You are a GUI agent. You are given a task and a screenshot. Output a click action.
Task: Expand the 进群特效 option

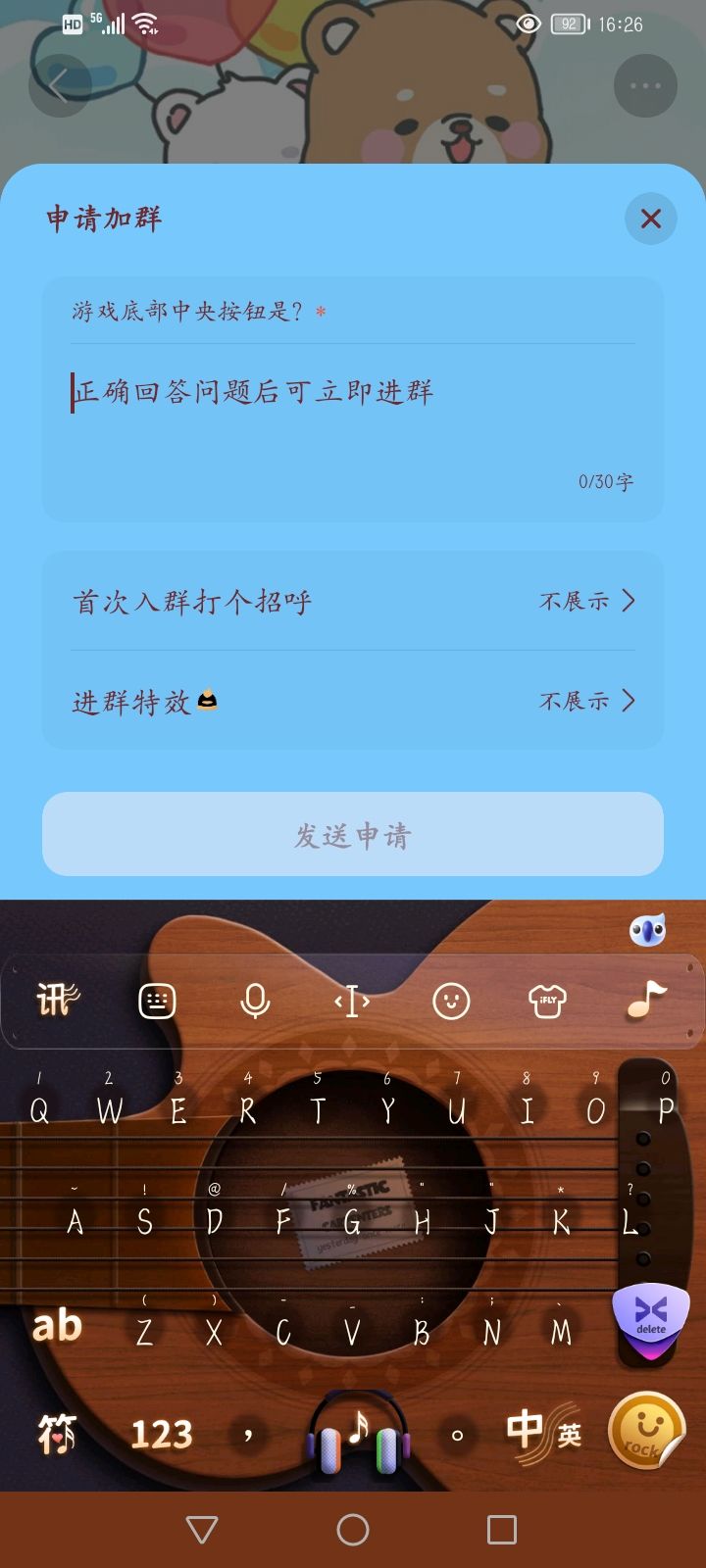(x=352, y=700)
